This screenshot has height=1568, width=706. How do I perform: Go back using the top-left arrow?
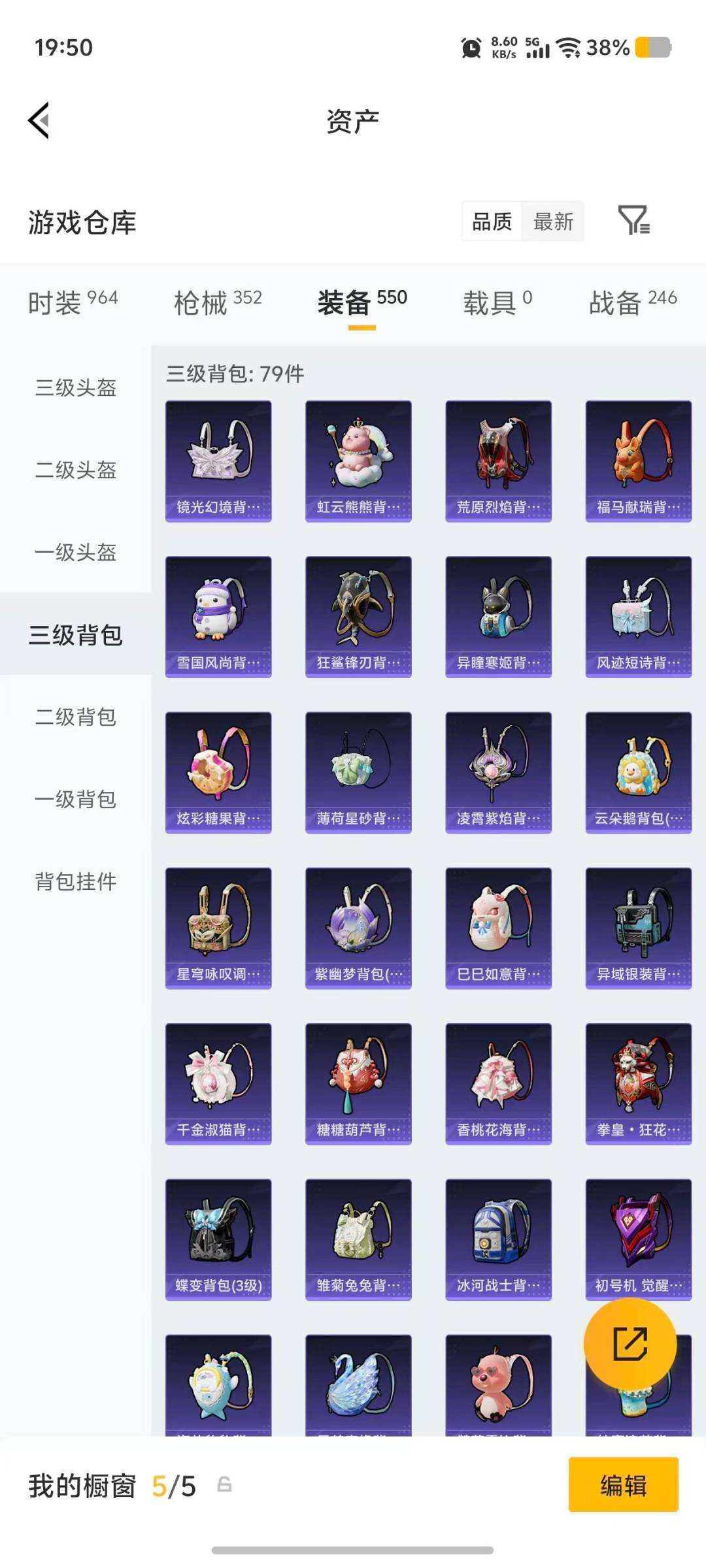39,121
